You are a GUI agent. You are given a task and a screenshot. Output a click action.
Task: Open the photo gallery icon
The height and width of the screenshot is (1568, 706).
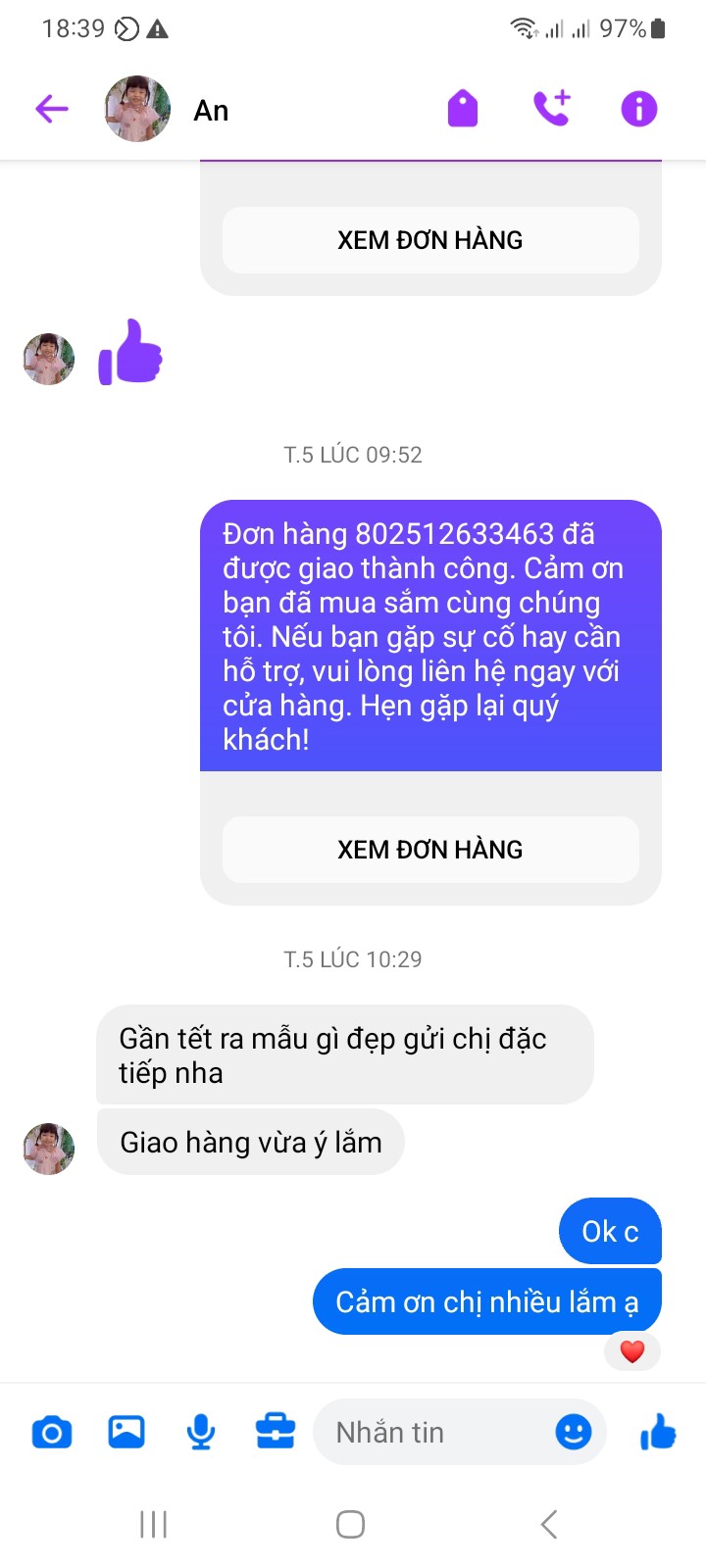pos(126,1432)
